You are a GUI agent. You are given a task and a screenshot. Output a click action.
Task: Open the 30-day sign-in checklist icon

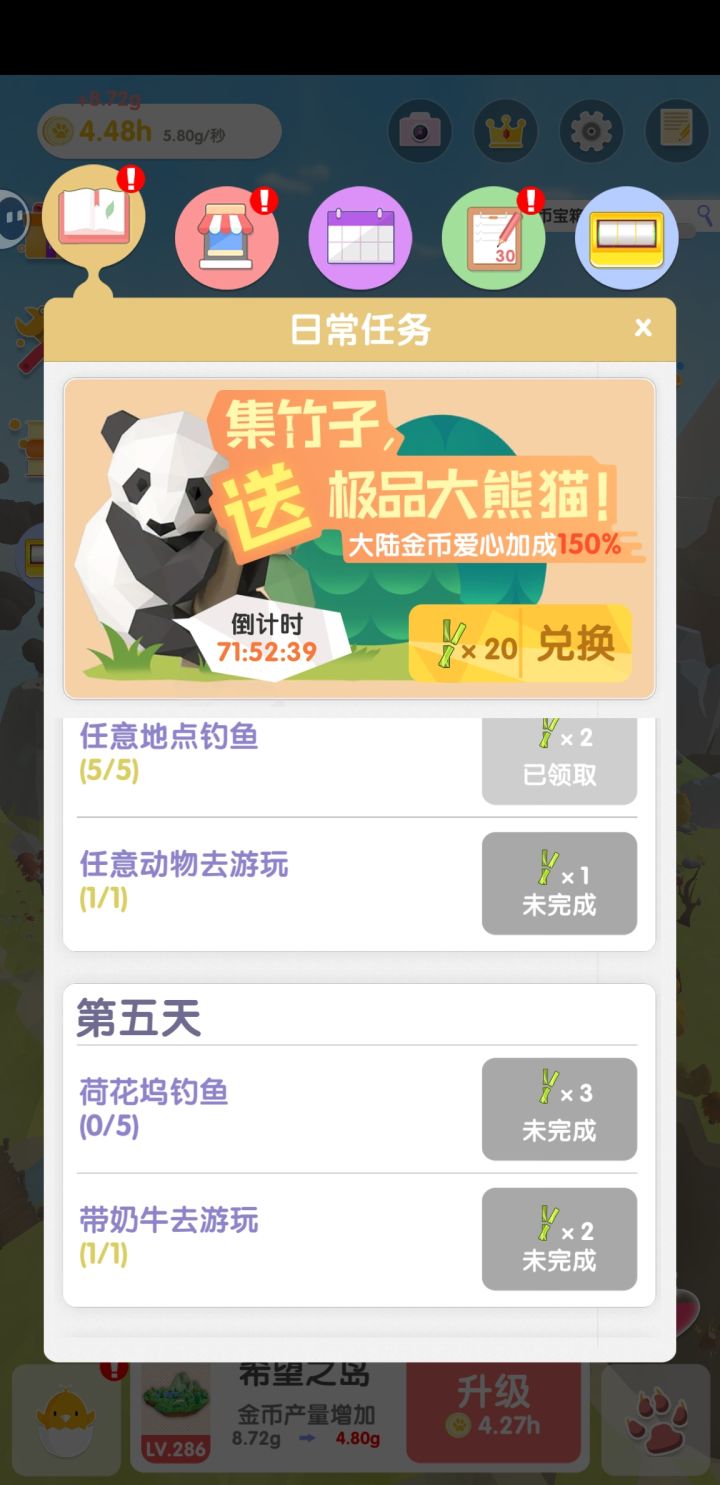click(x=493, y=238)
